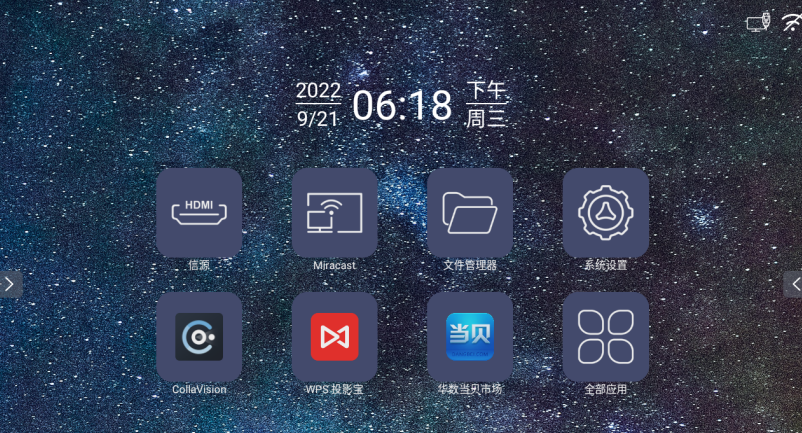Open 文件管理器 file manager
802x433 pixels.
tap(469, 213)
